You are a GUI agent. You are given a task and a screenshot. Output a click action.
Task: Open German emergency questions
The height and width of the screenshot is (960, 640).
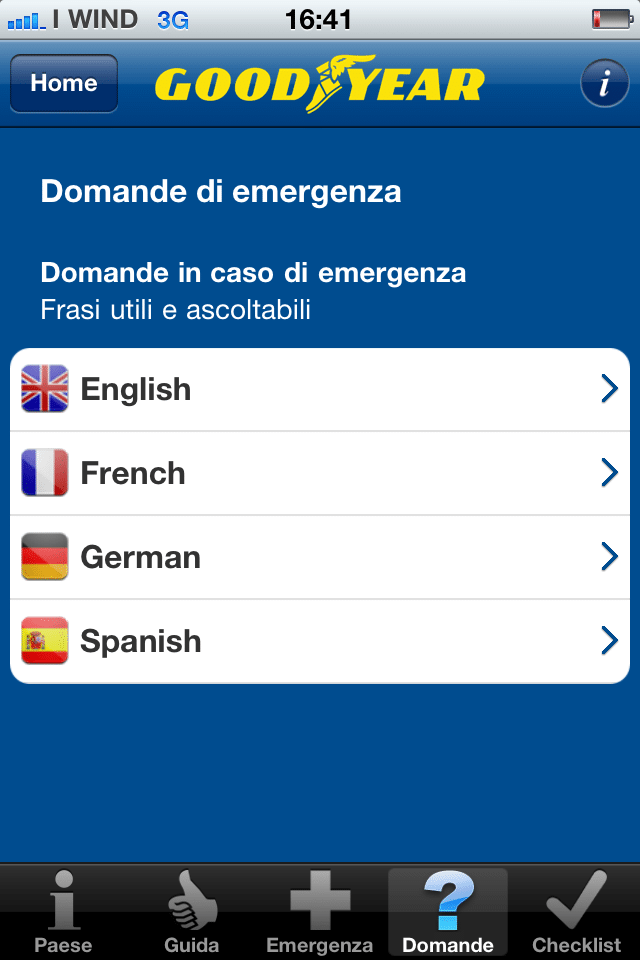click(x=320, y=557)
